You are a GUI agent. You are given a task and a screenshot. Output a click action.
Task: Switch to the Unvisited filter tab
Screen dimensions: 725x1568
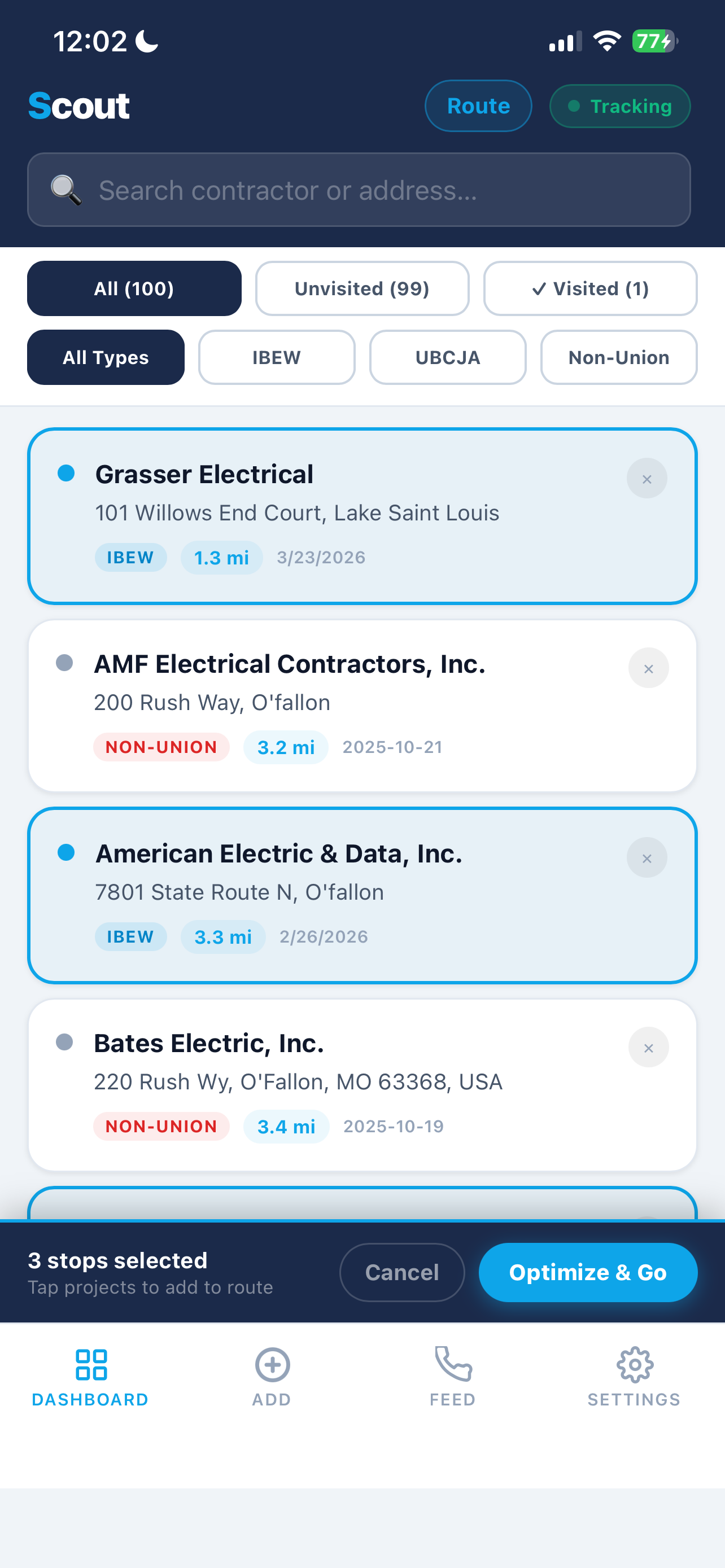click(362, 288)
